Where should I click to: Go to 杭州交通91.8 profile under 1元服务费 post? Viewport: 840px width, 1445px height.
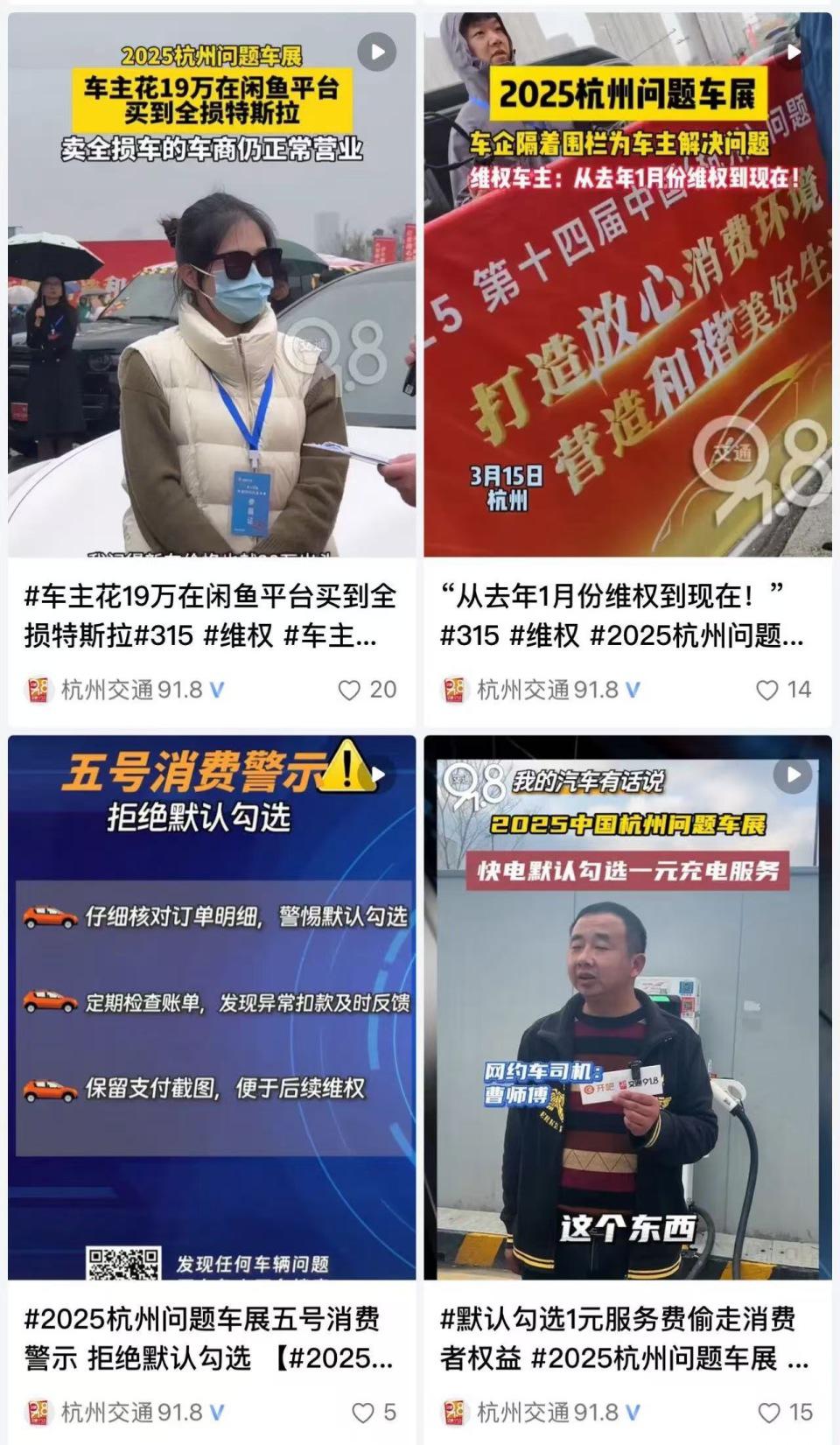click(x=547, y=1413)
